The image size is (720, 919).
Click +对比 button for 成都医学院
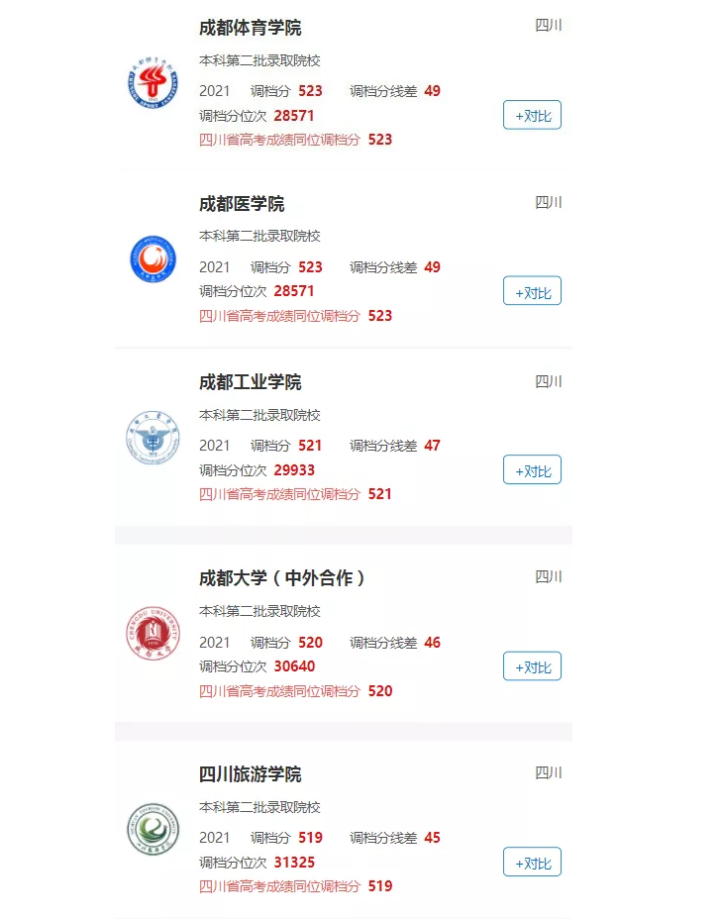[531, 291]
